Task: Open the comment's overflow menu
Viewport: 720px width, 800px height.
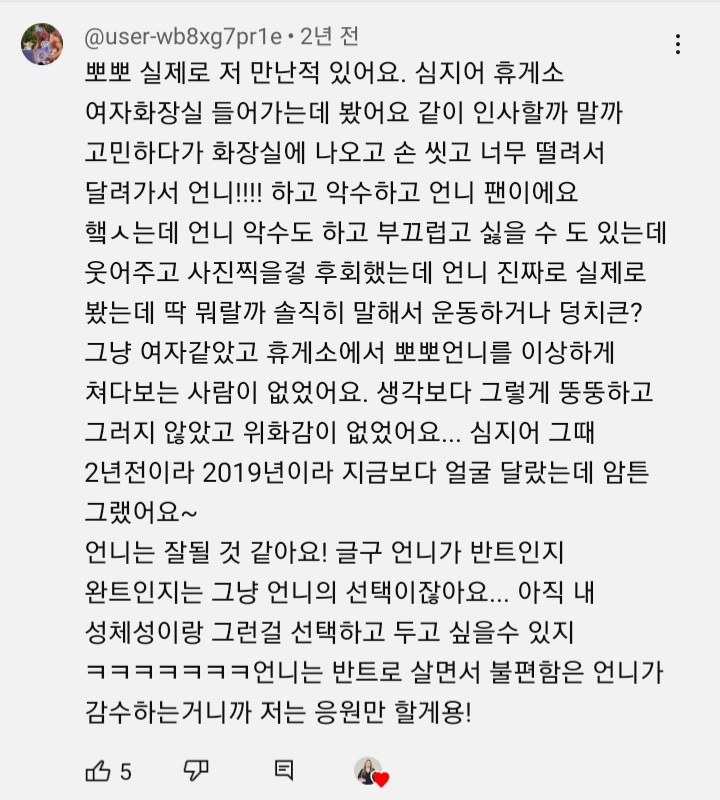Action: (x=679, y=45)
